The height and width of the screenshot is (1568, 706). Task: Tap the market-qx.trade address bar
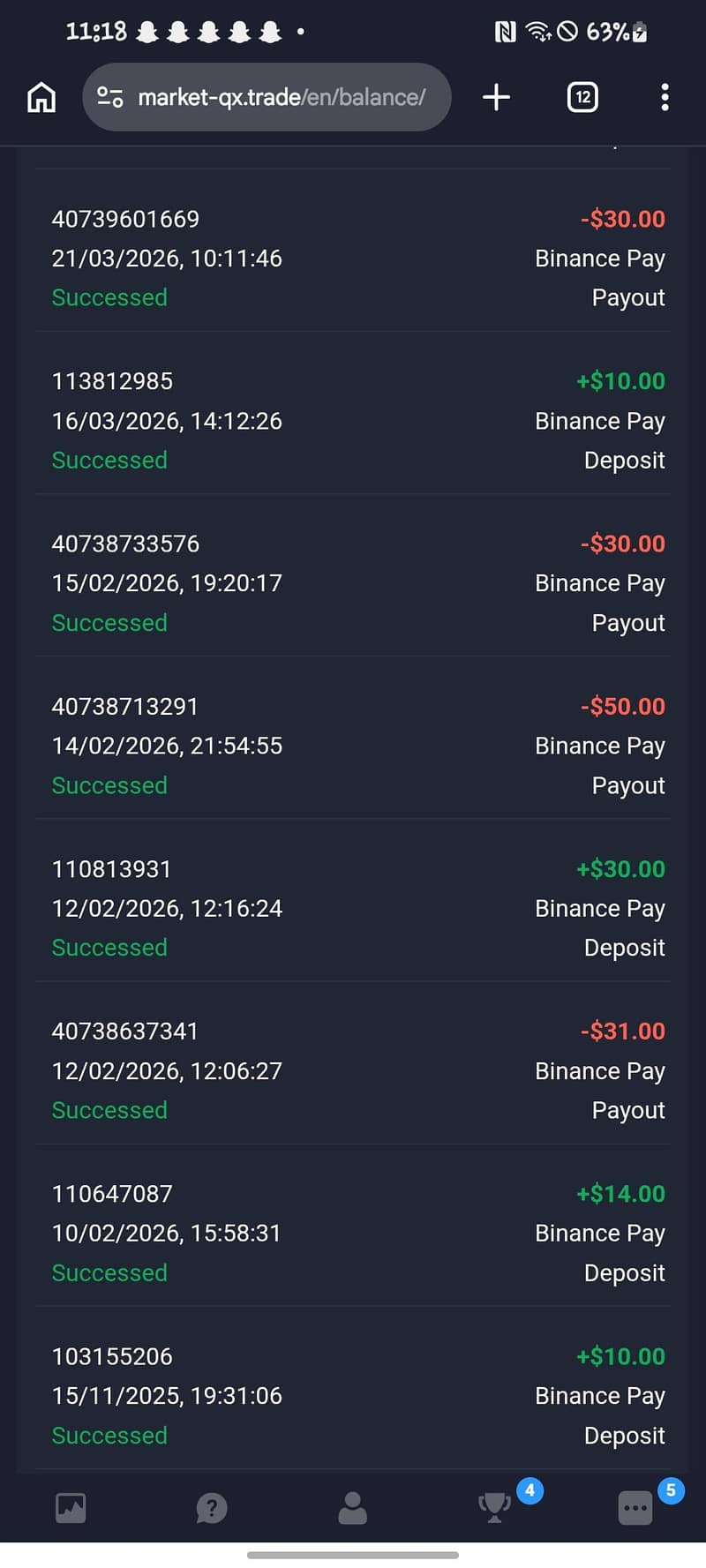tap(267, 97)
